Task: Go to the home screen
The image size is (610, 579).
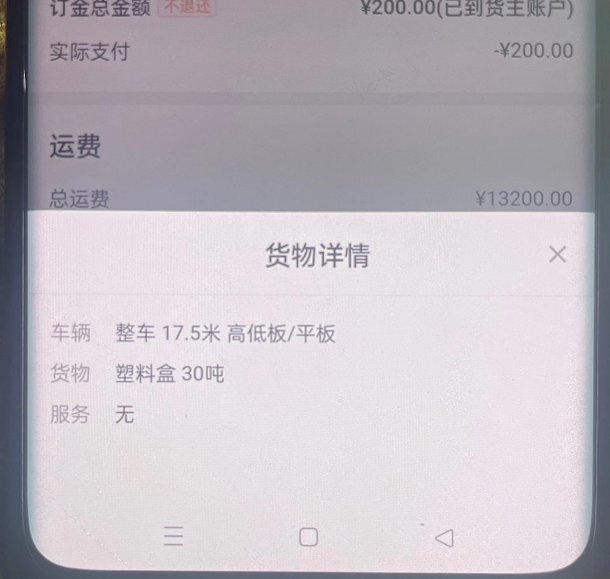Action: pyautogui.click(x=308, y=537)
